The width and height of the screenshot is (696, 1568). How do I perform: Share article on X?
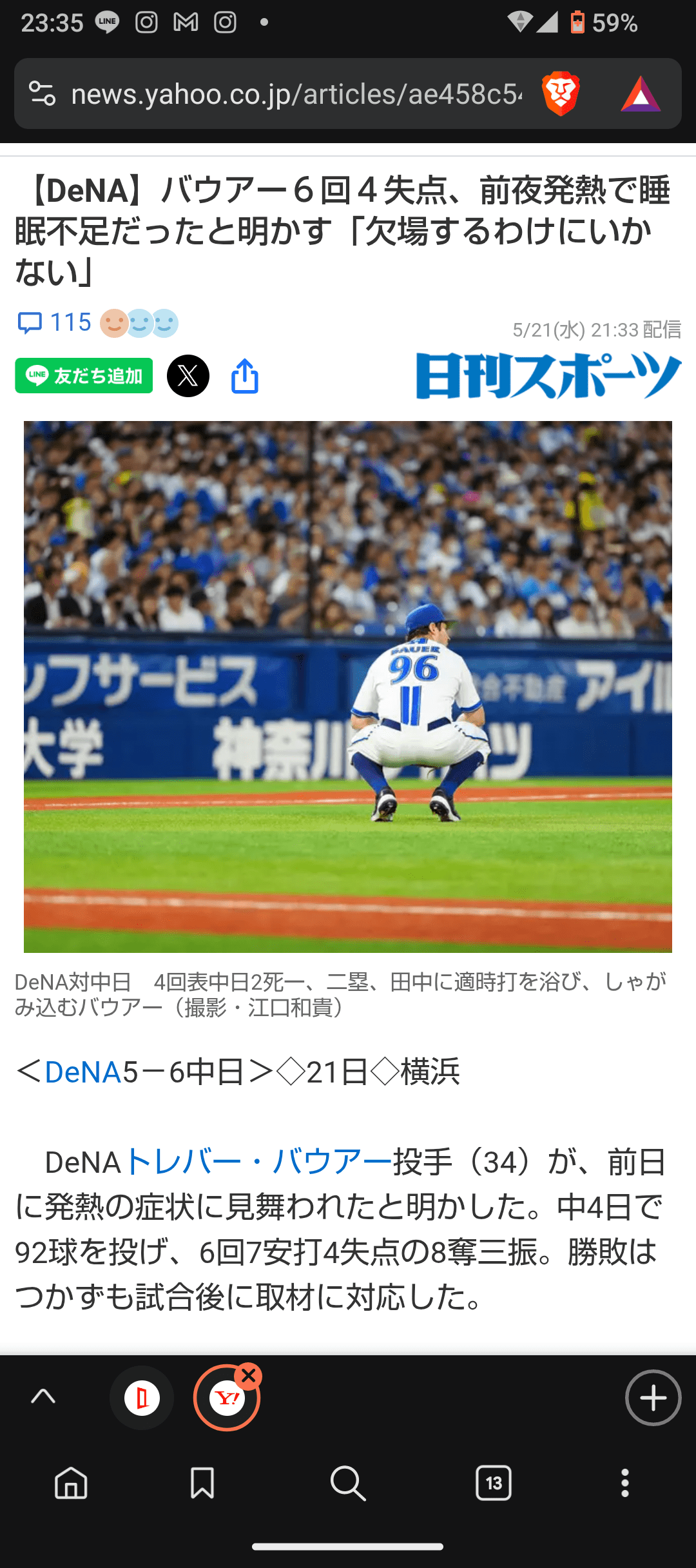188,375
